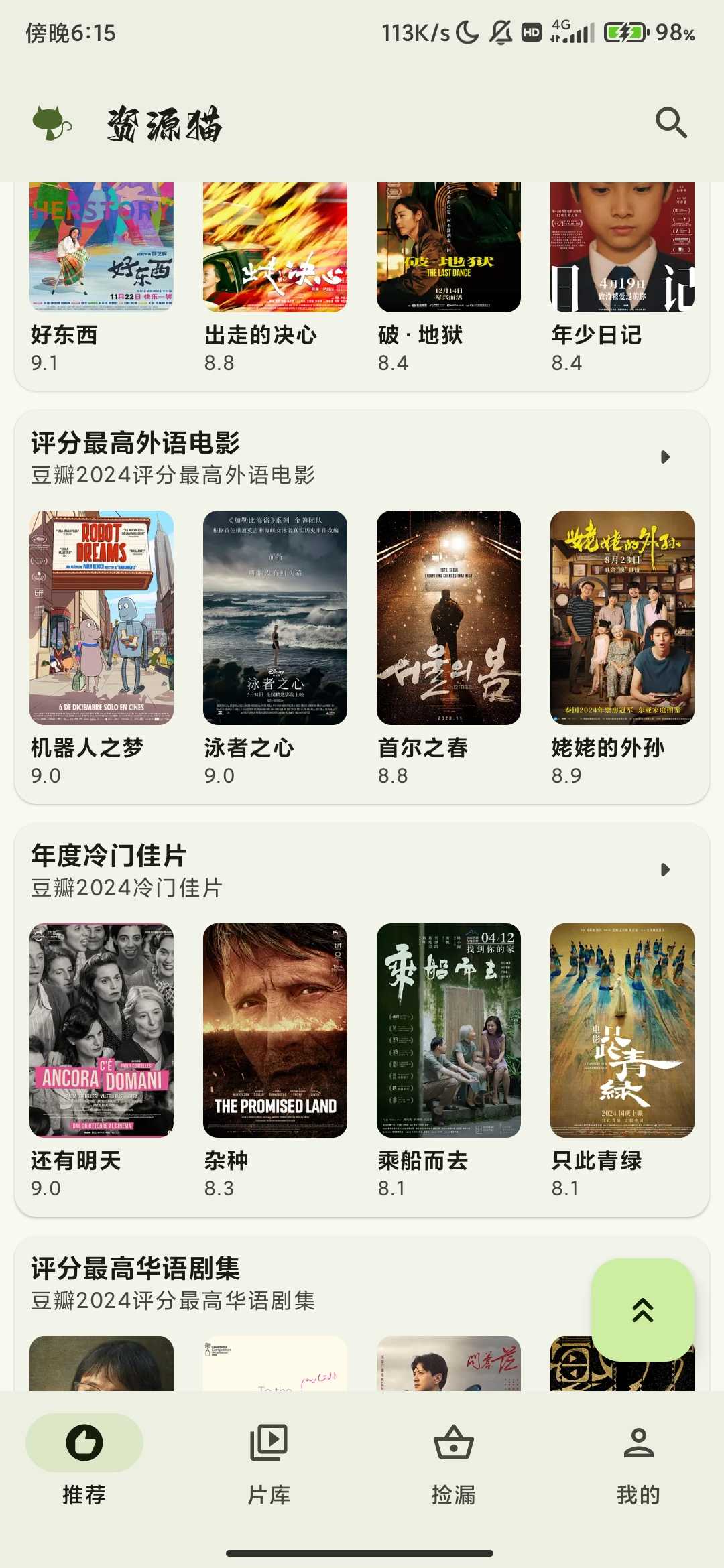Tap the back-to-top floating button
This screenshot has width=724, height=1568.
(x=642, y=1309)
